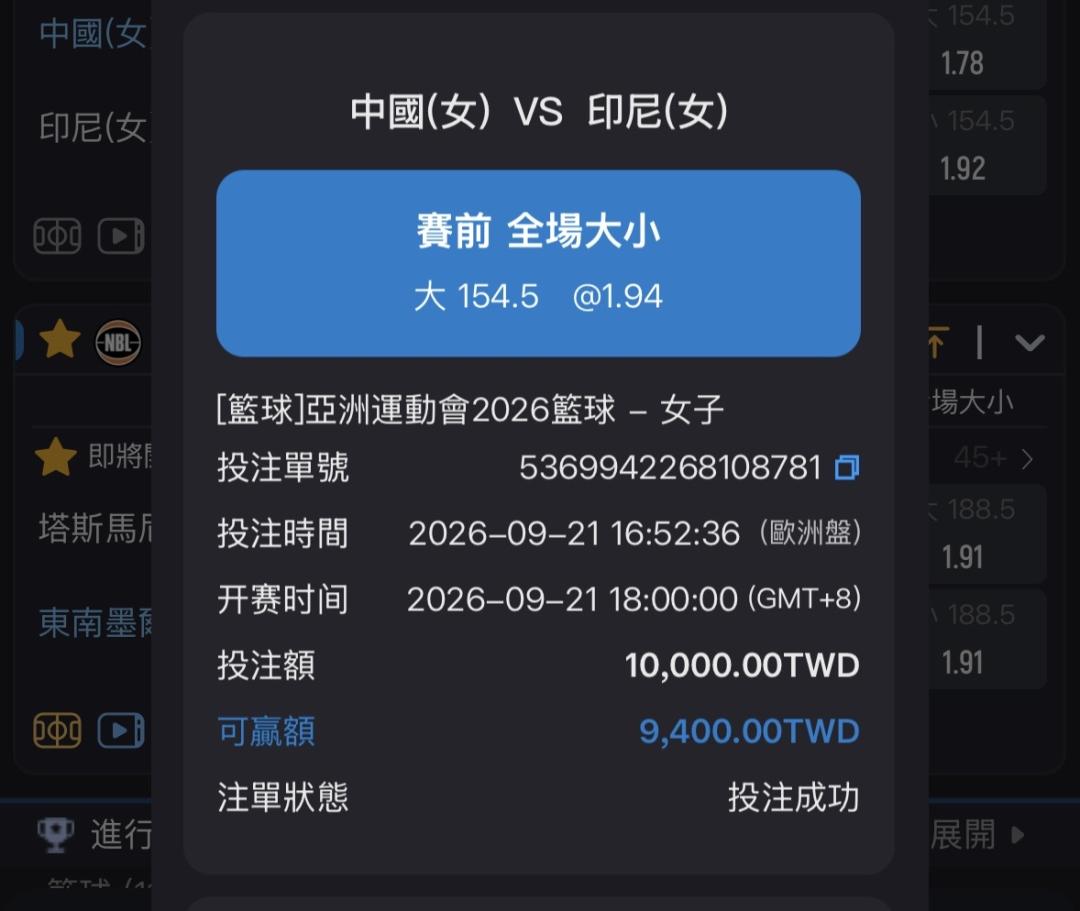Screen dimensions: 1080x911
Task: Open live video for the China women match
Action: click(121, 236)
